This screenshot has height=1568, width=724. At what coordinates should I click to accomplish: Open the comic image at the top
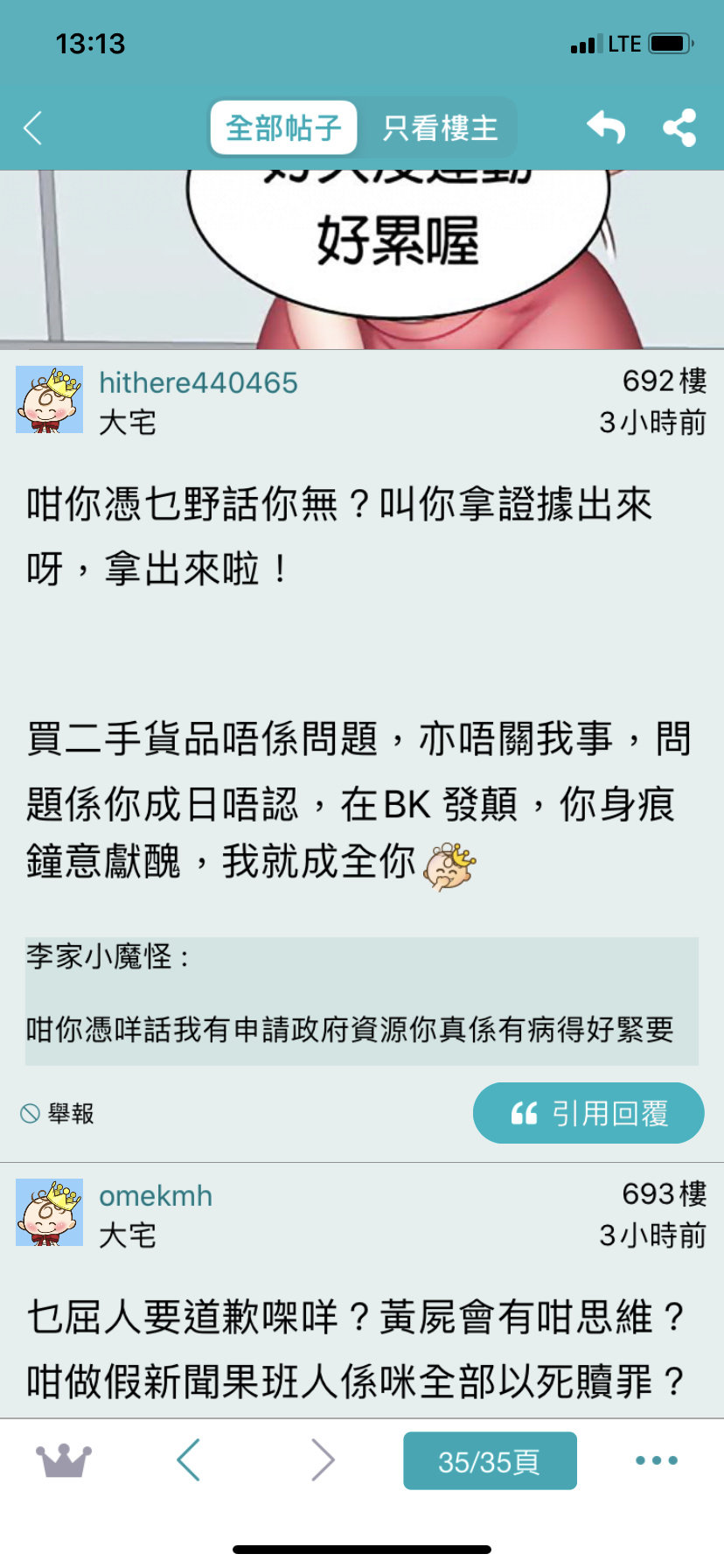362,260
